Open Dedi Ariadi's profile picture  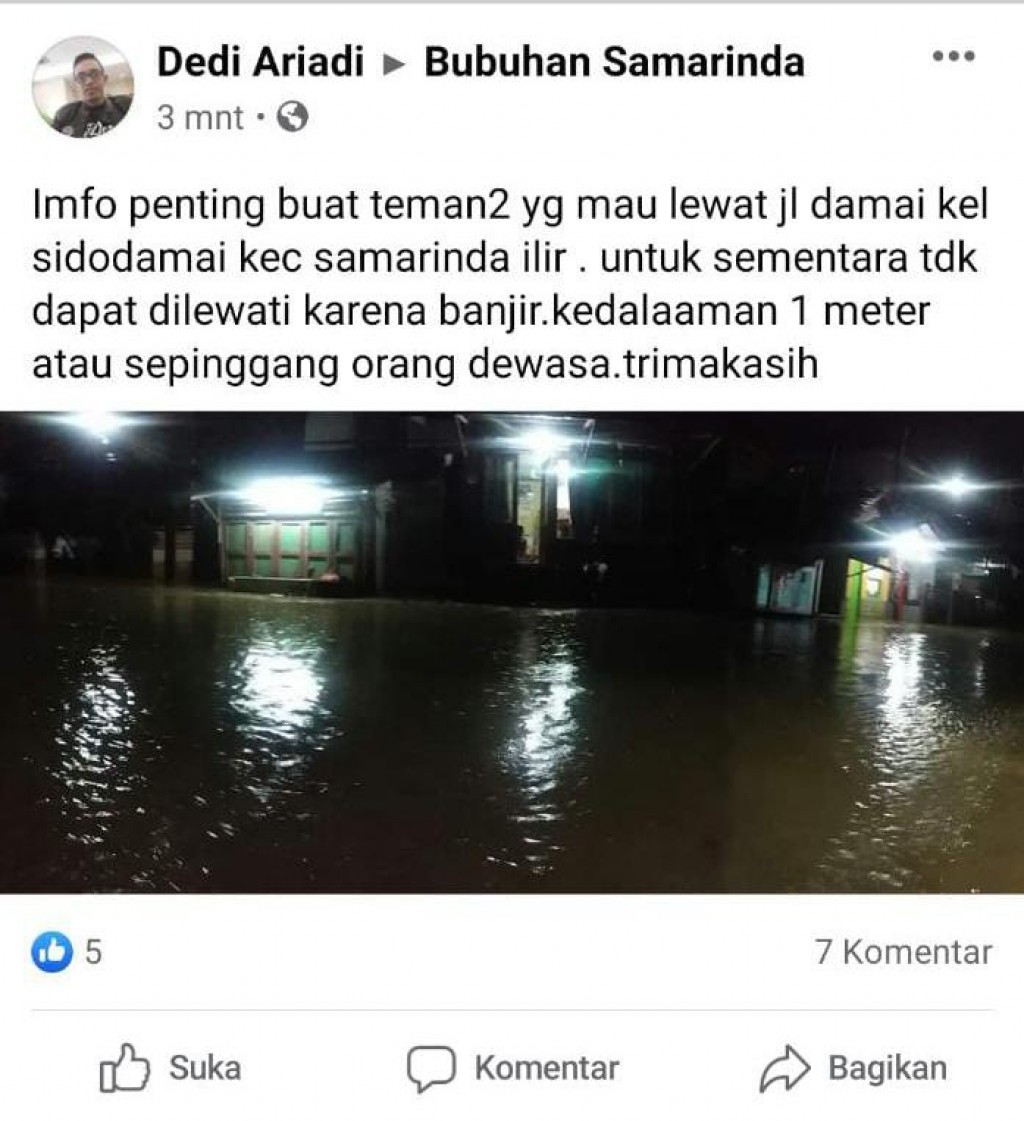(x=82, y=87)
